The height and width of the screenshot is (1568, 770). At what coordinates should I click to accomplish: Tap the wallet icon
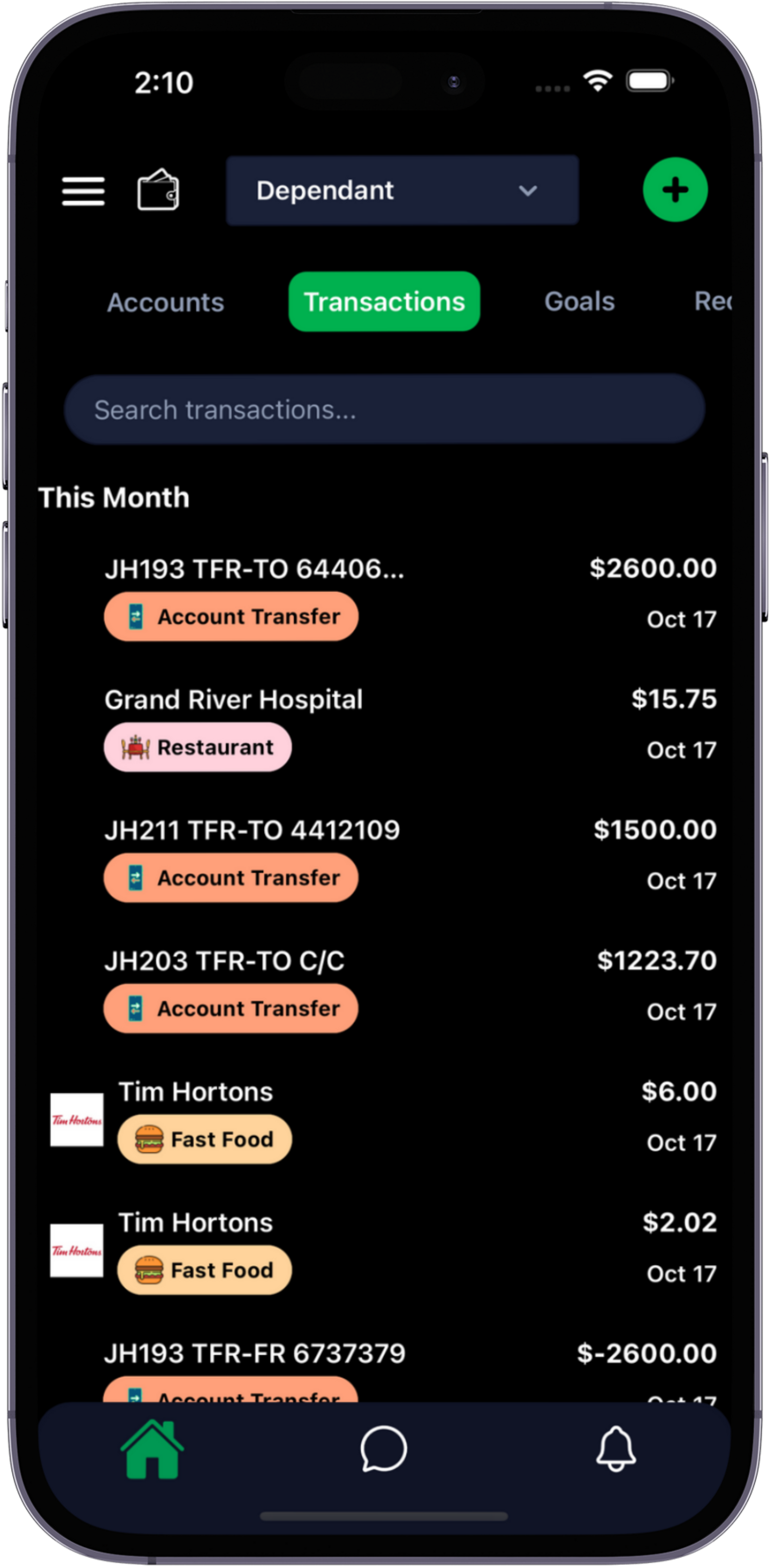click(158, 189)
